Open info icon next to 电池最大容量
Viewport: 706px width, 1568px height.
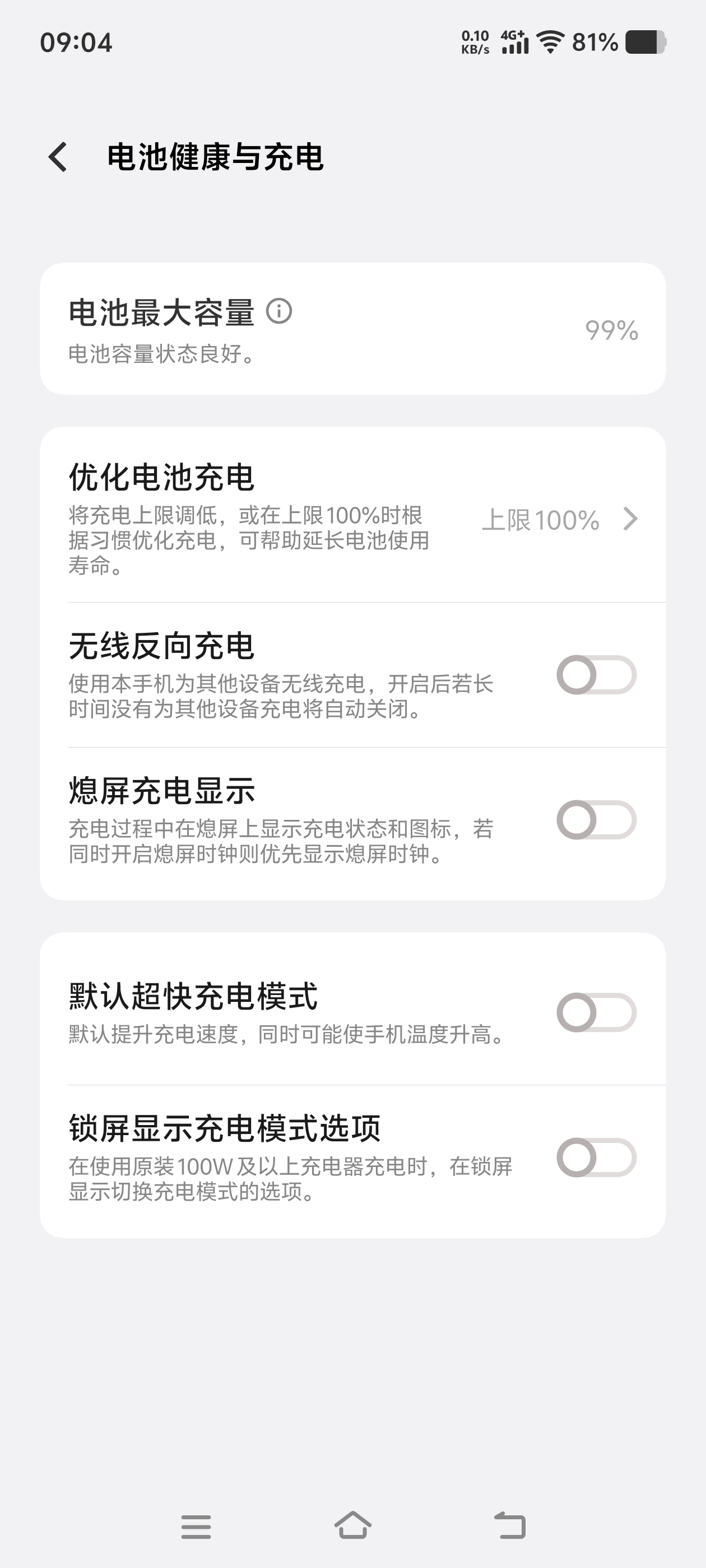(279, 311)
